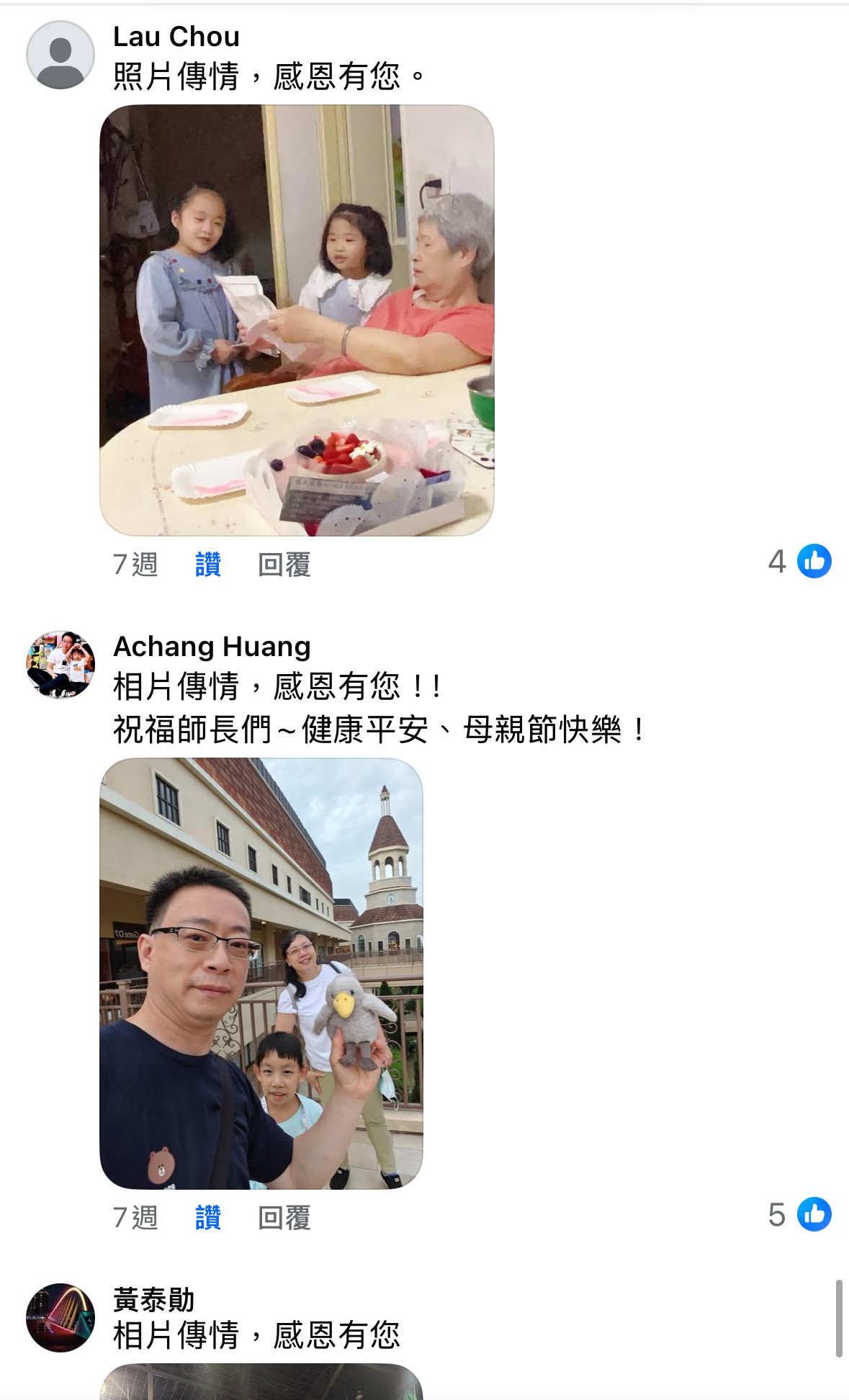Open Achang Huang's attached selfie photo
Image resolution: width=849 pixels, height=1400 pixels.
click(x=261, y=973)
